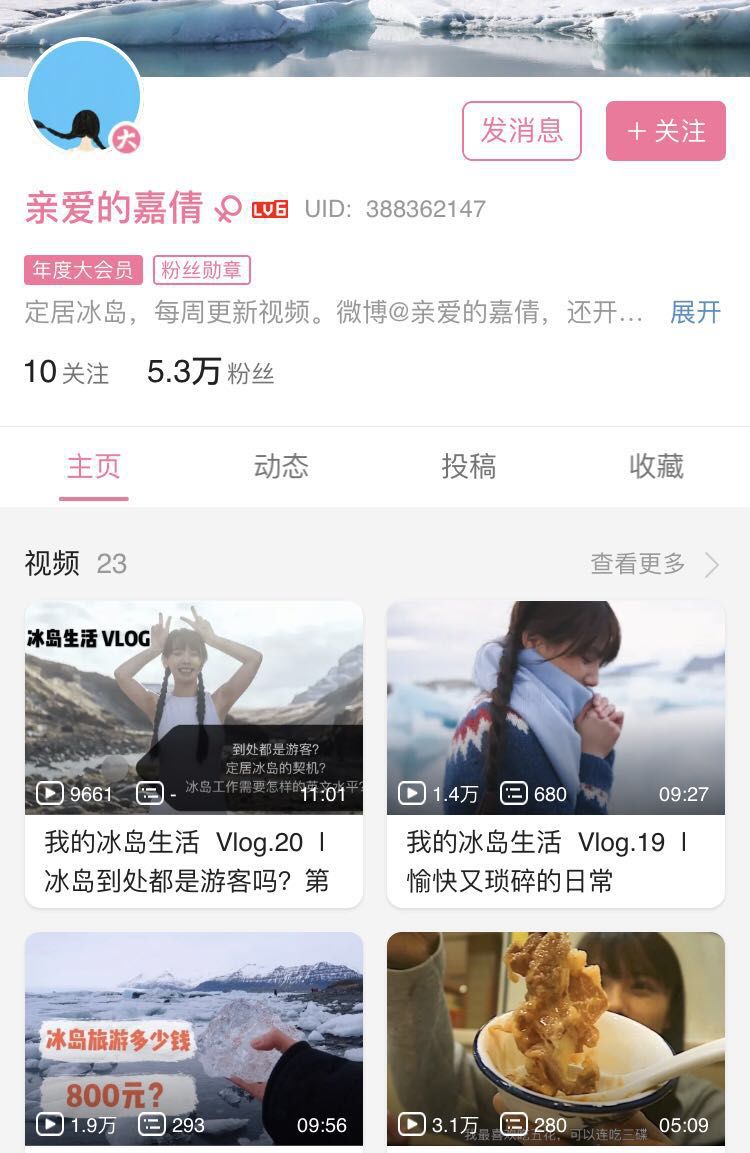Switch to the 投稿 tab
Screen dimensions: 750x1153
pyautogui.click(x=469, y=466)
